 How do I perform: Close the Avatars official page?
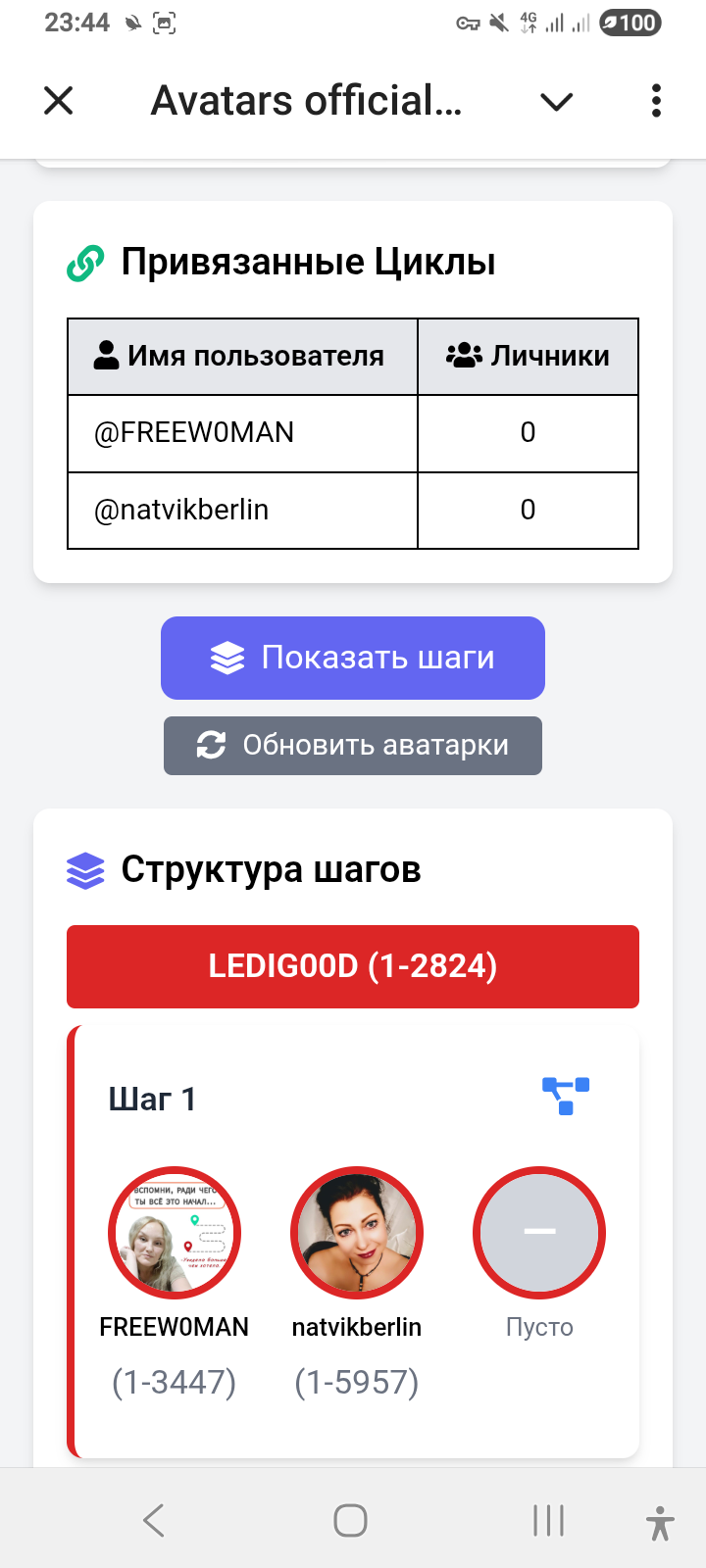click(59, 100)
